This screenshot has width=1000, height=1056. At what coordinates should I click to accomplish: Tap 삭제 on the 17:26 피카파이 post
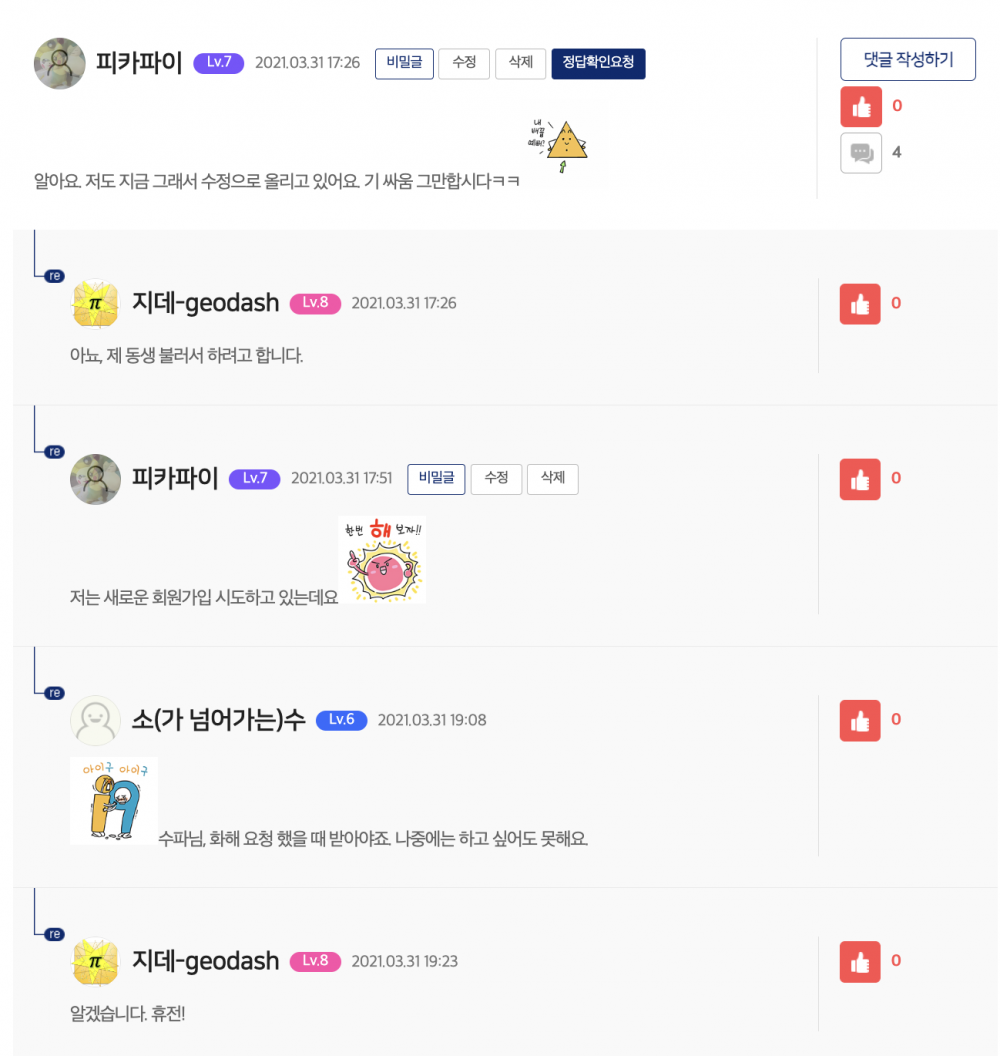coord(520,63)
